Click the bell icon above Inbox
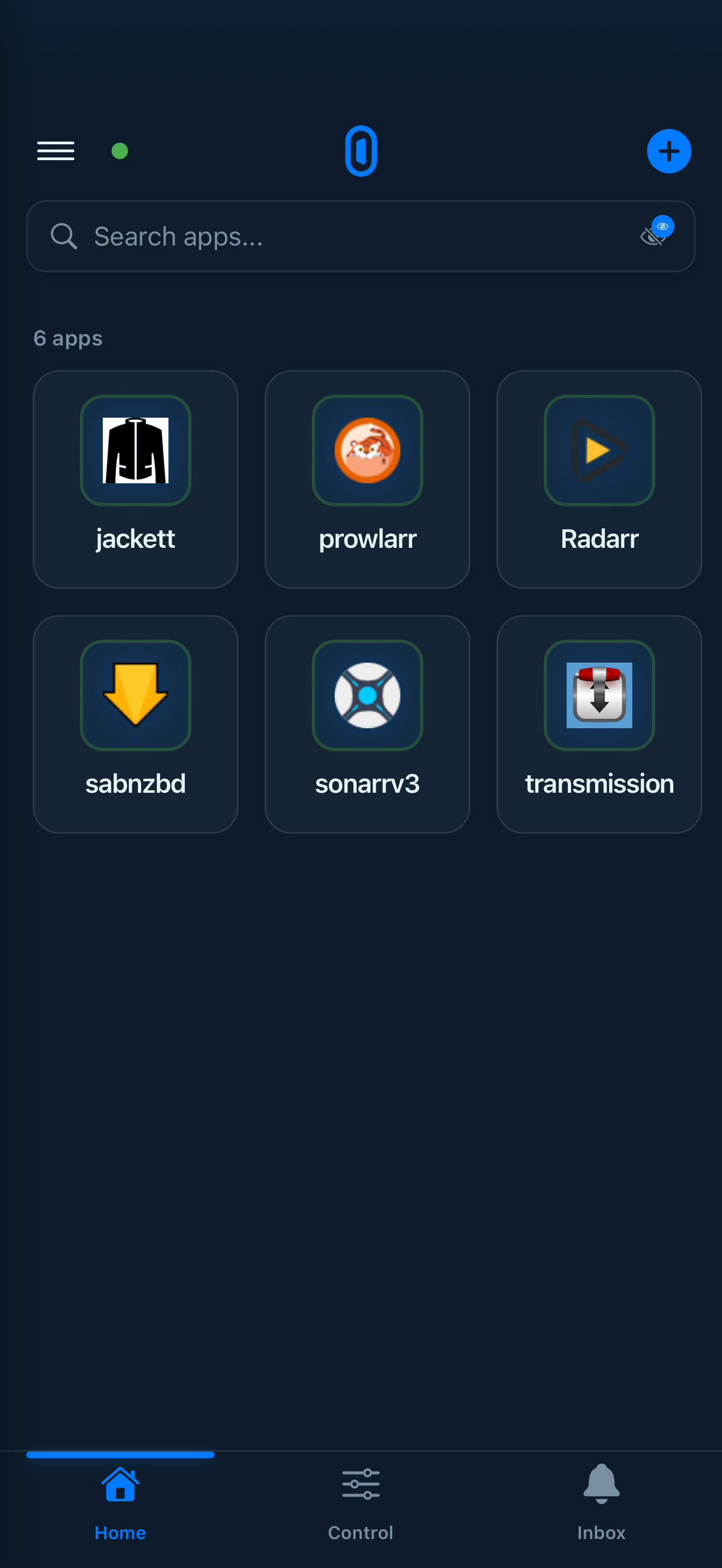This screenshot has height=1568, width=722. [601, 1483]
